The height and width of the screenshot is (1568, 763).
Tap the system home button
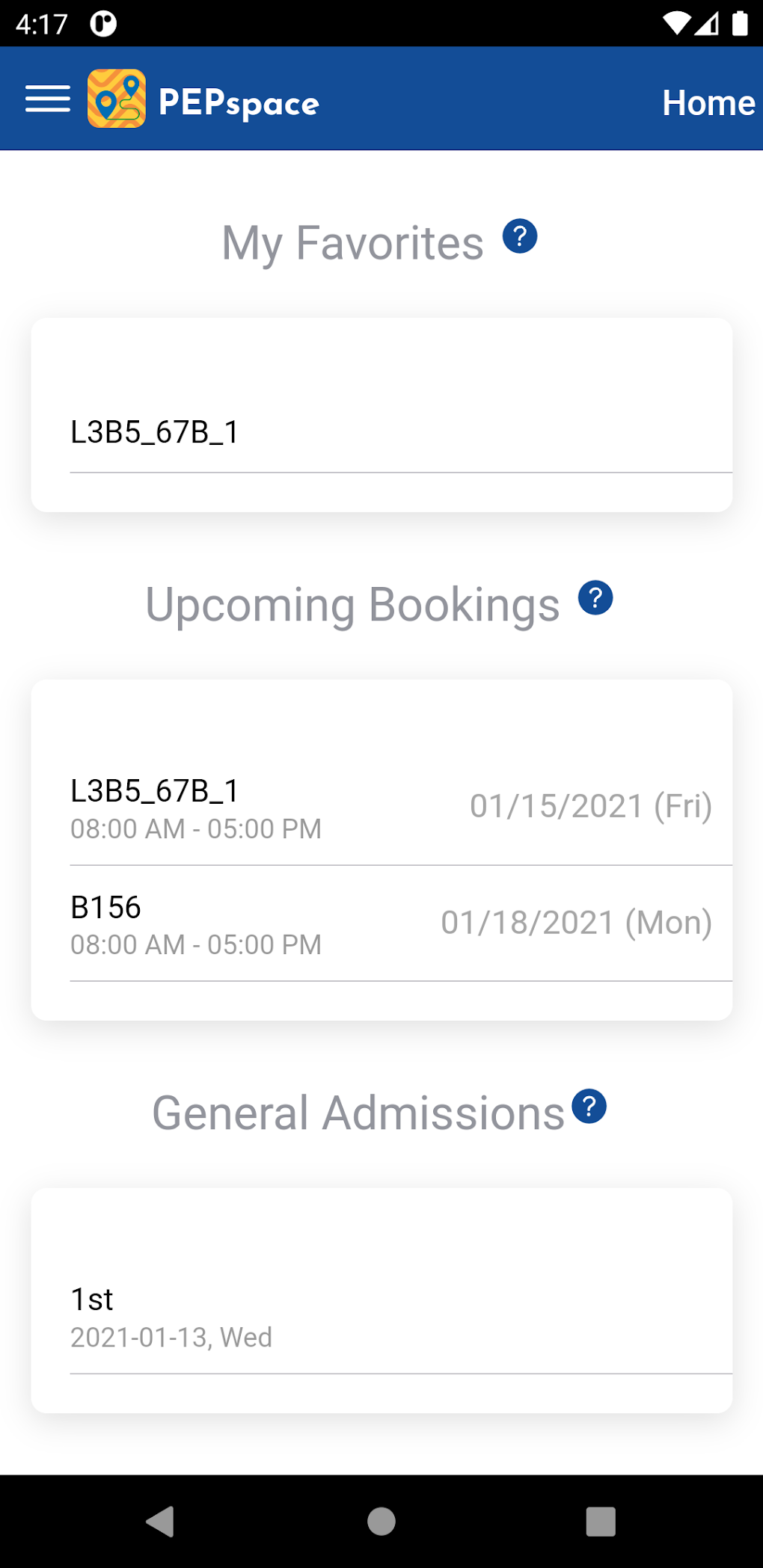click(x=381, y=1521)
